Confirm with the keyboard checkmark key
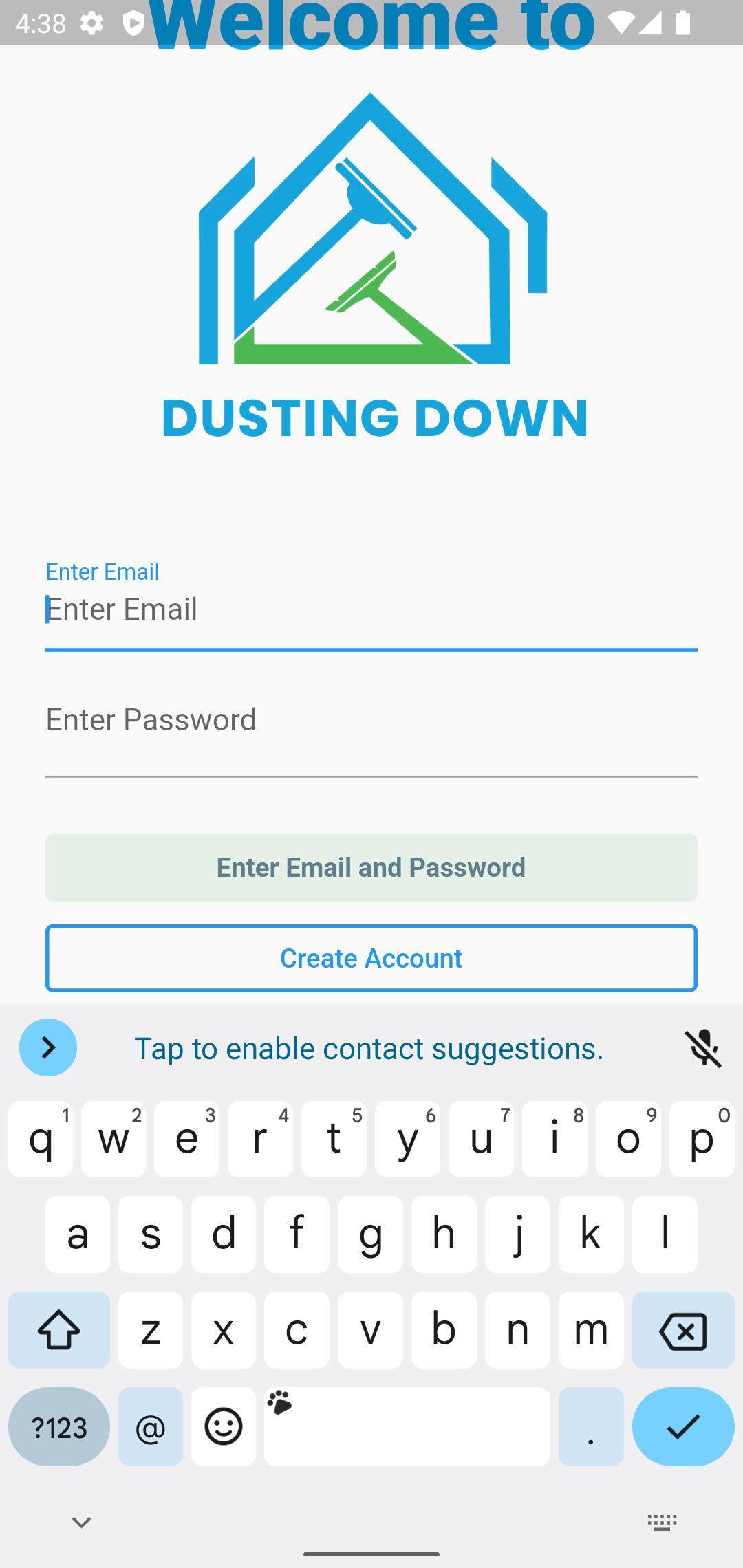743x1568 pixels. (683, 1427)
